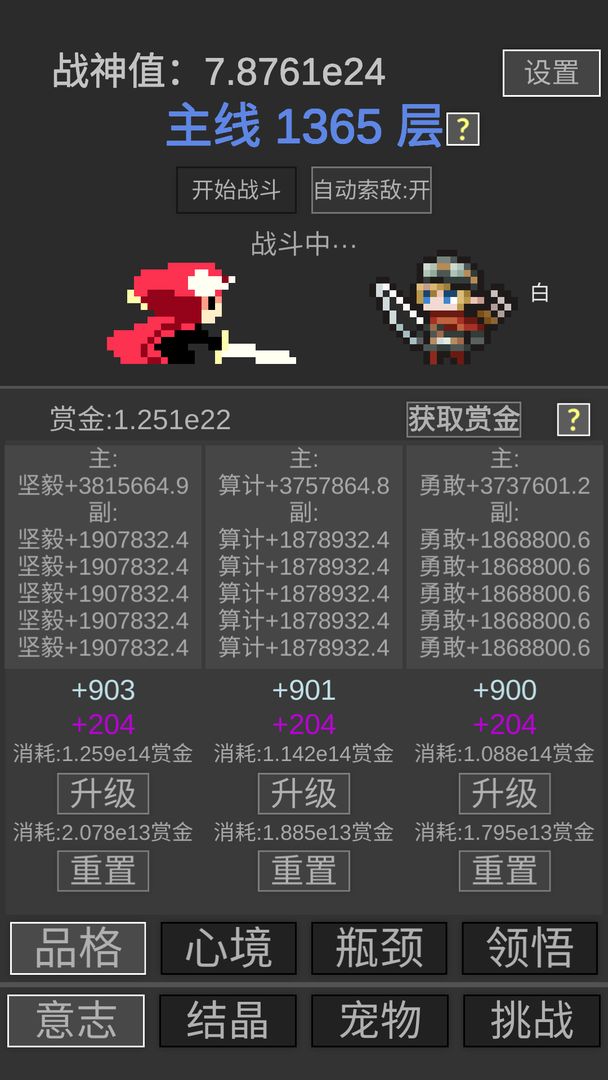Reset the 算计 attribute with 重置
The width and height of the screenshot is (608, 1080).
pos(304,871)
